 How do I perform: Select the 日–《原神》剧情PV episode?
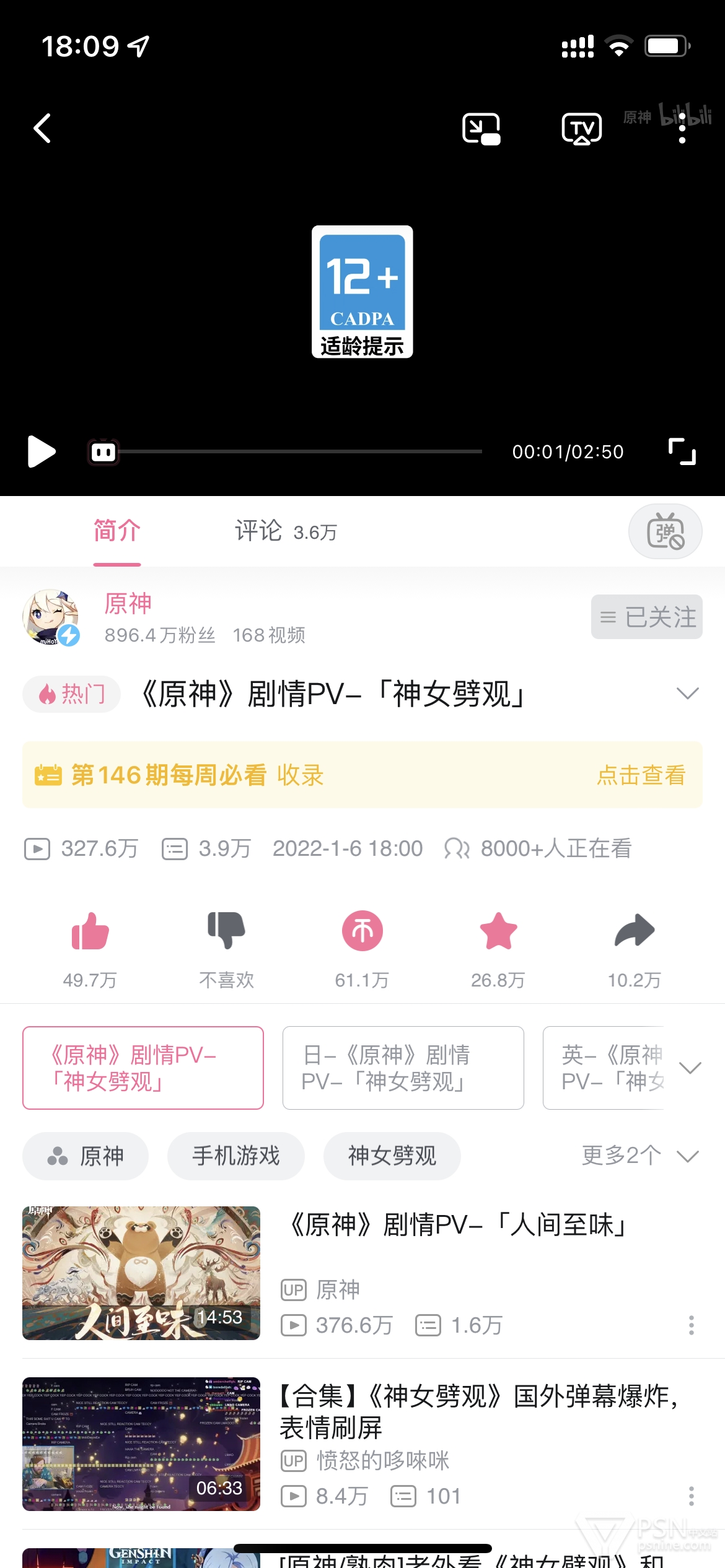click(403, 1068)
